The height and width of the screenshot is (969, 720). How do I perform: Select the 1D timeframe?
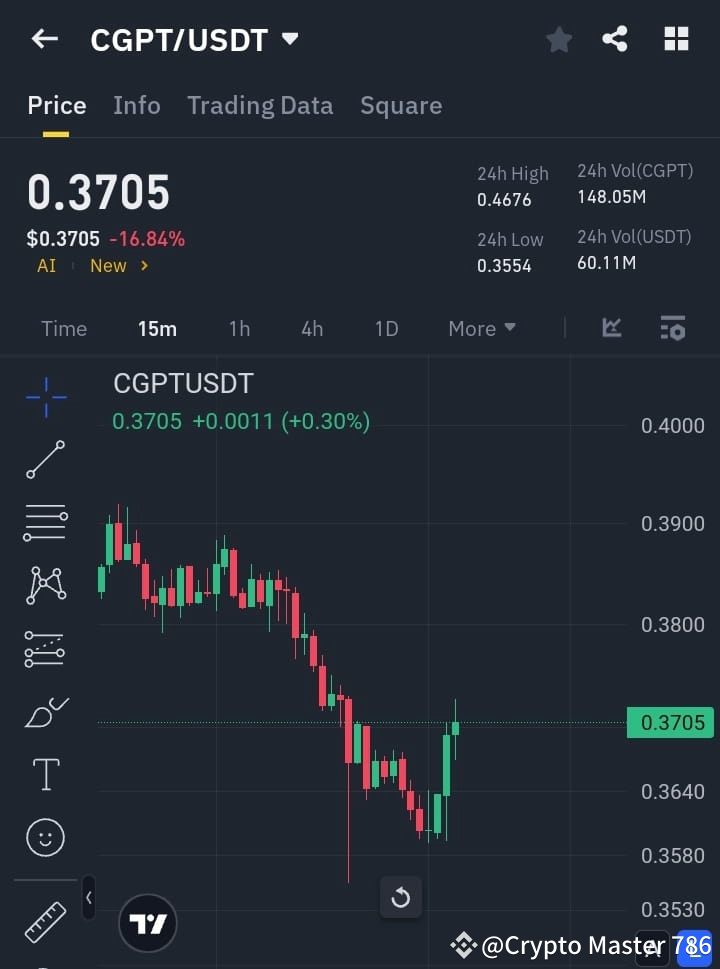click(x=387, y=328)
